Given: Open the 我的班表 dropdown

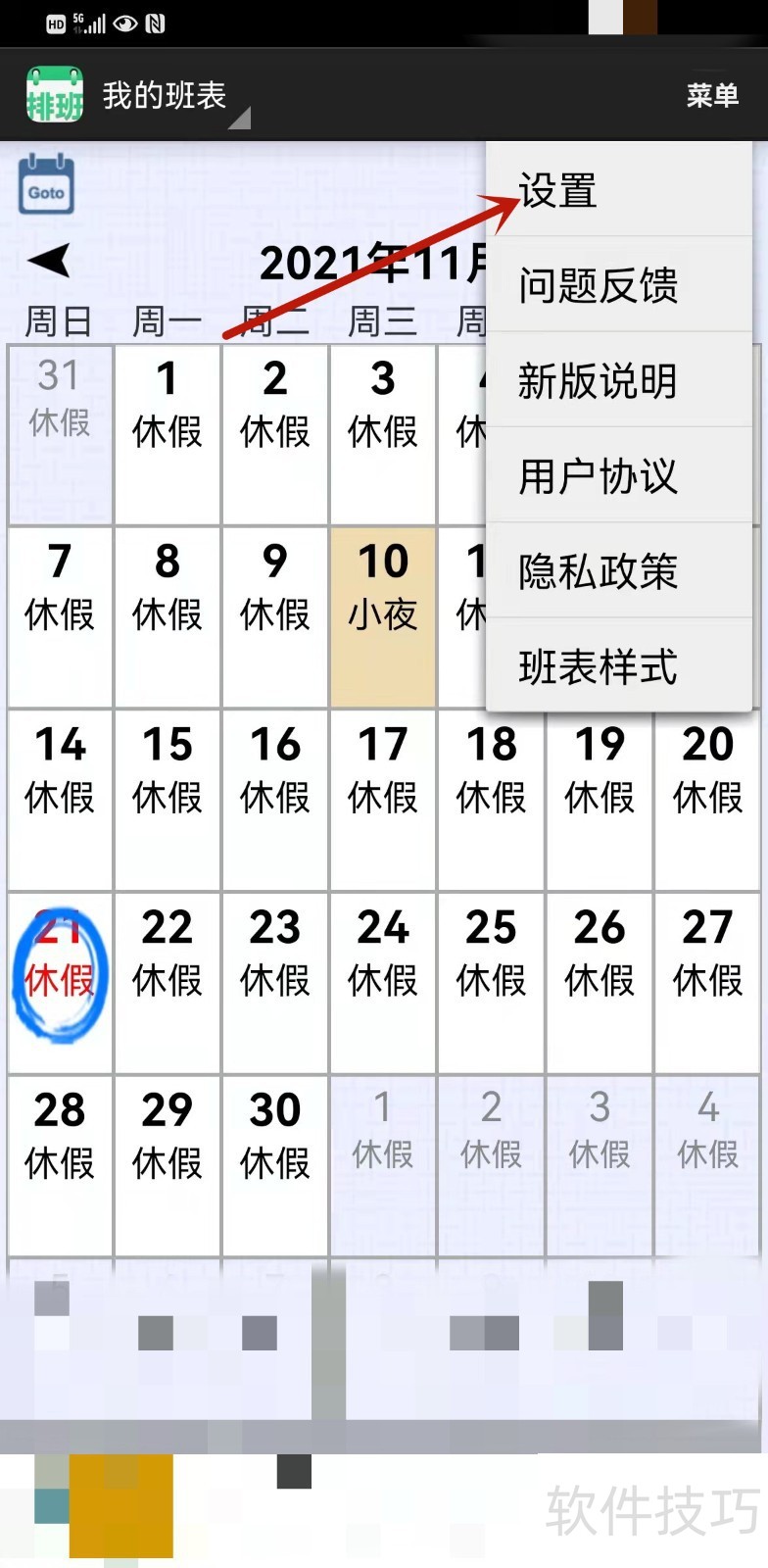Looking at the screenshot, I should click(x=167, y=97).
